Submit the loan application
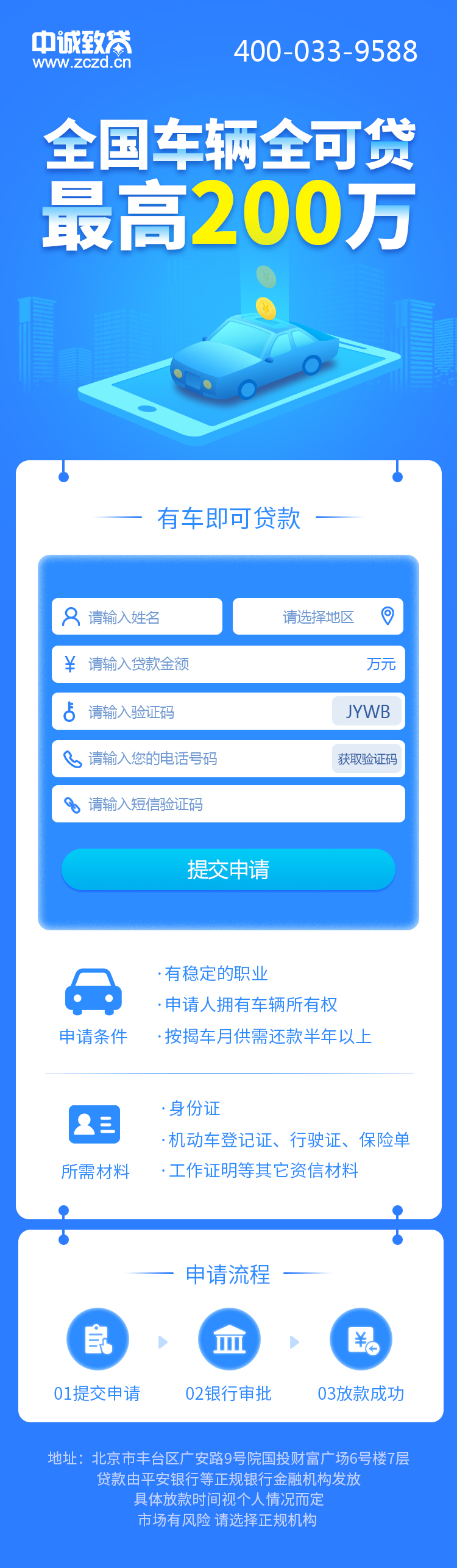The height and width of the screenshot is (1568, 457). point(228,869)
